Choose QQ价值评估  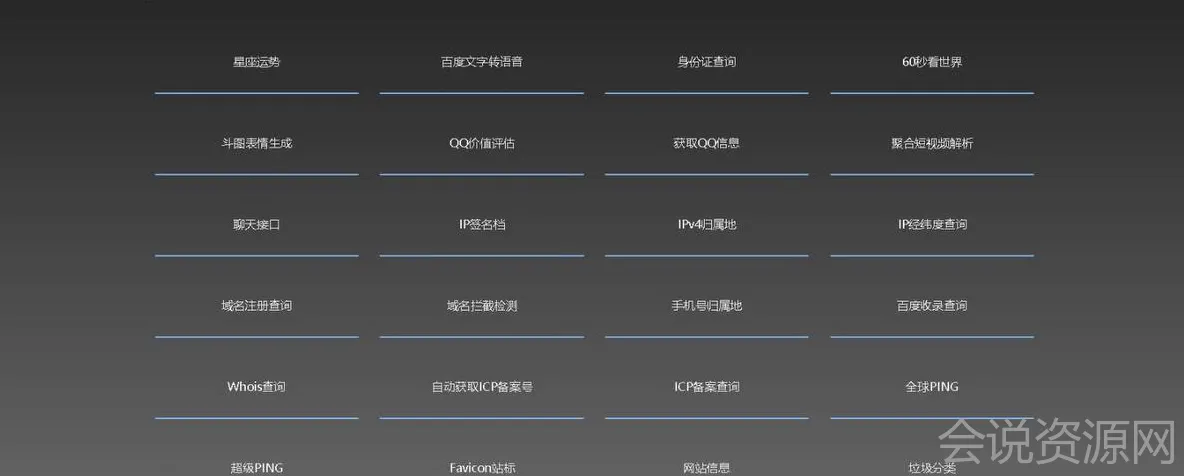[481, 143]
